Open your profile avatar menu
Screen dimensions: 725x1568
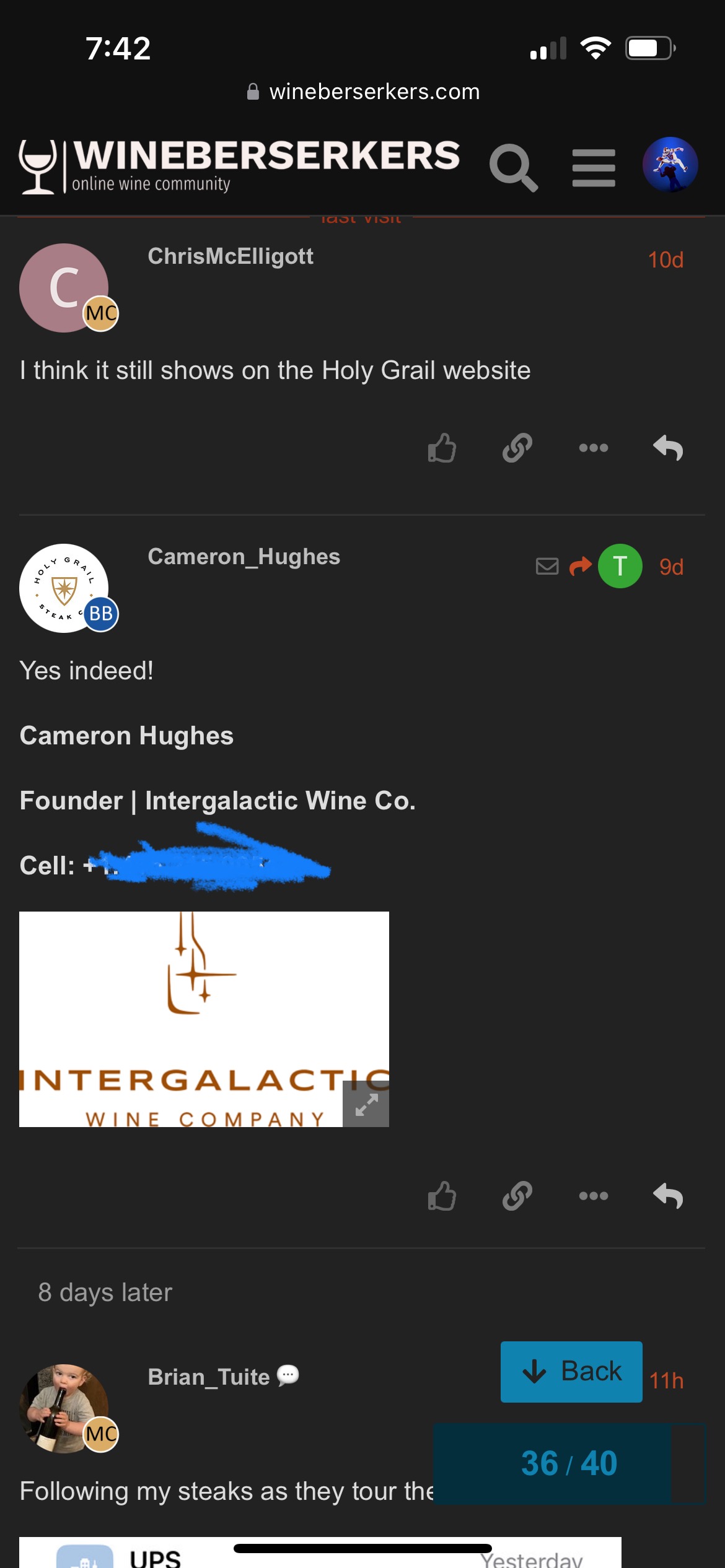670,165
